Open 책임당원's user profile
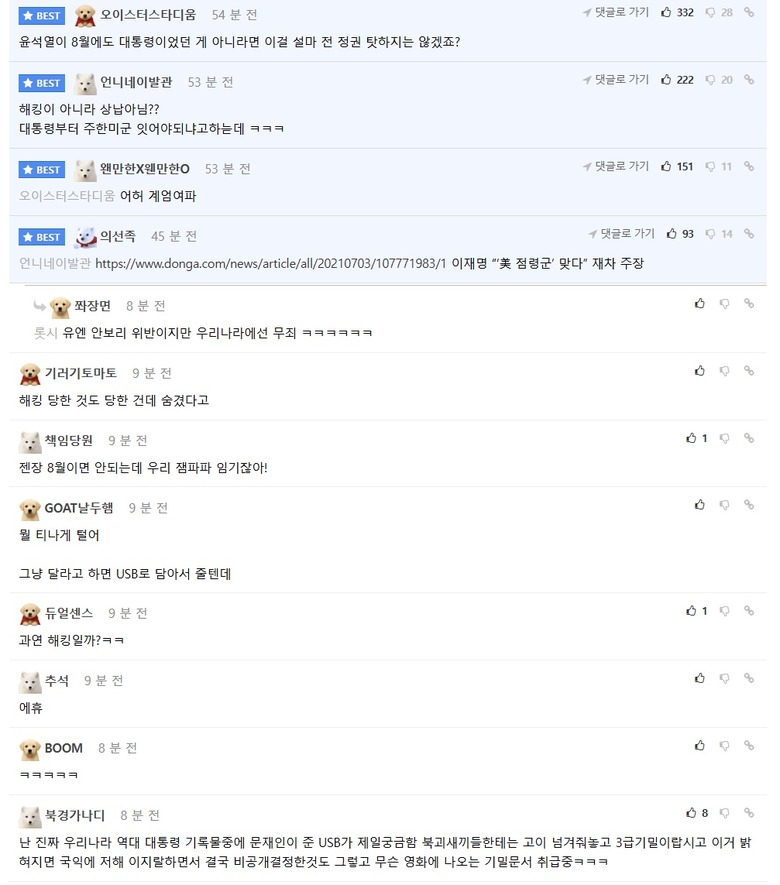 pos(69,440)
